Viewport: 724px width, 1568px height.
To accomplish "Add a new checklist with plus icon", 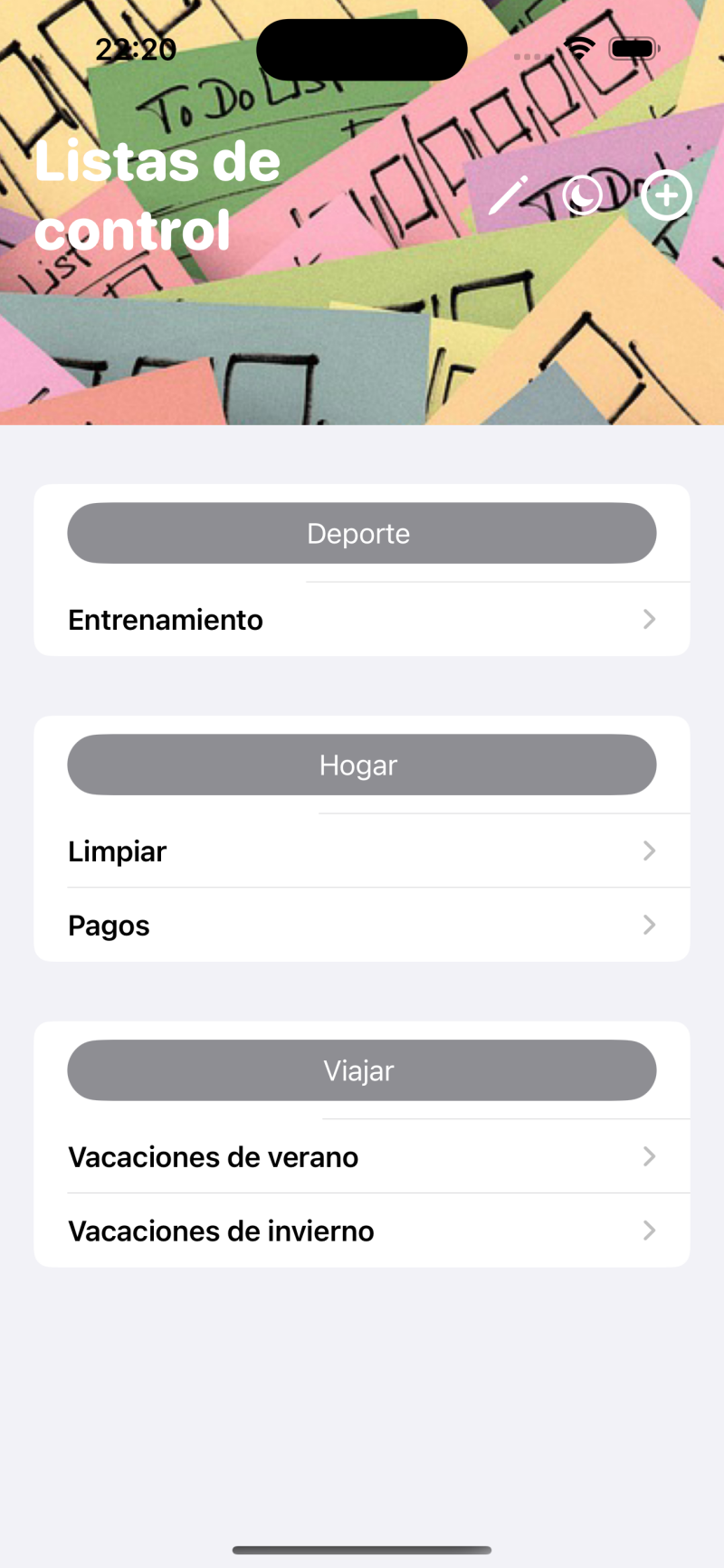I will pyautogui.click(x=666, y=195).
